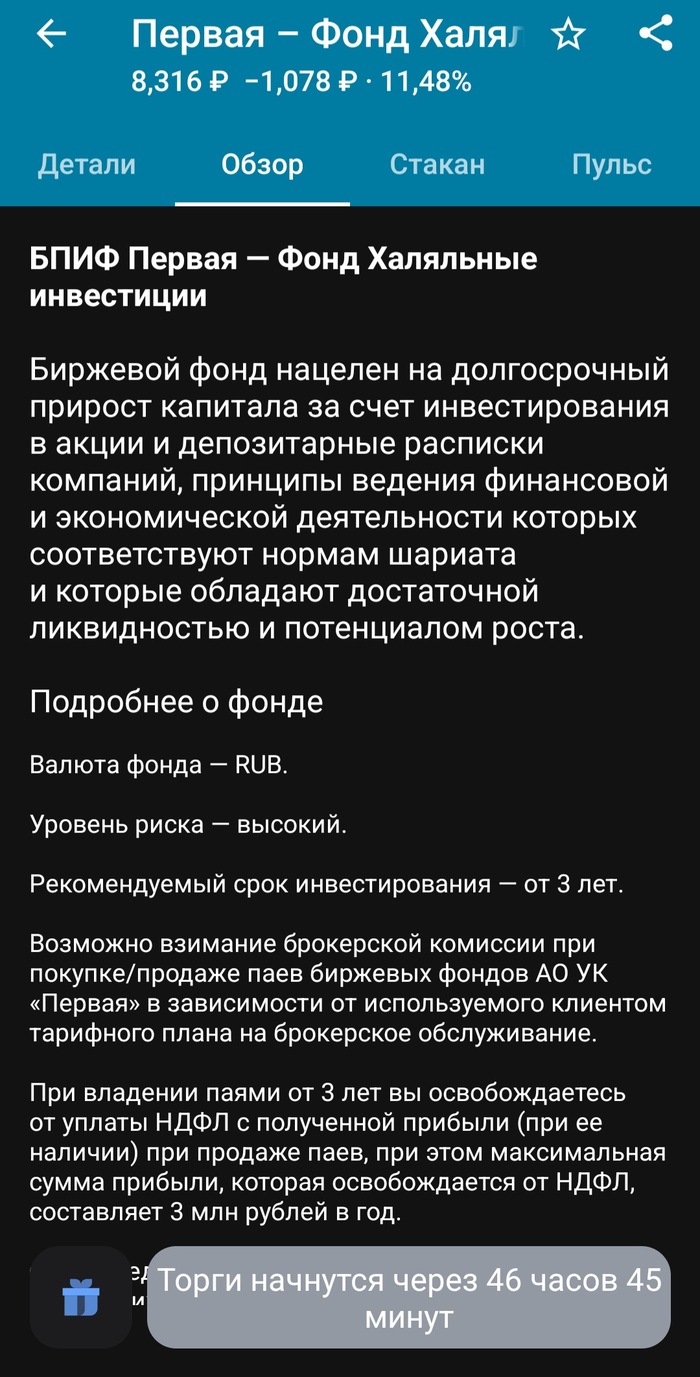
Task: Select the Обзор tab
Action: click(262, 165)
